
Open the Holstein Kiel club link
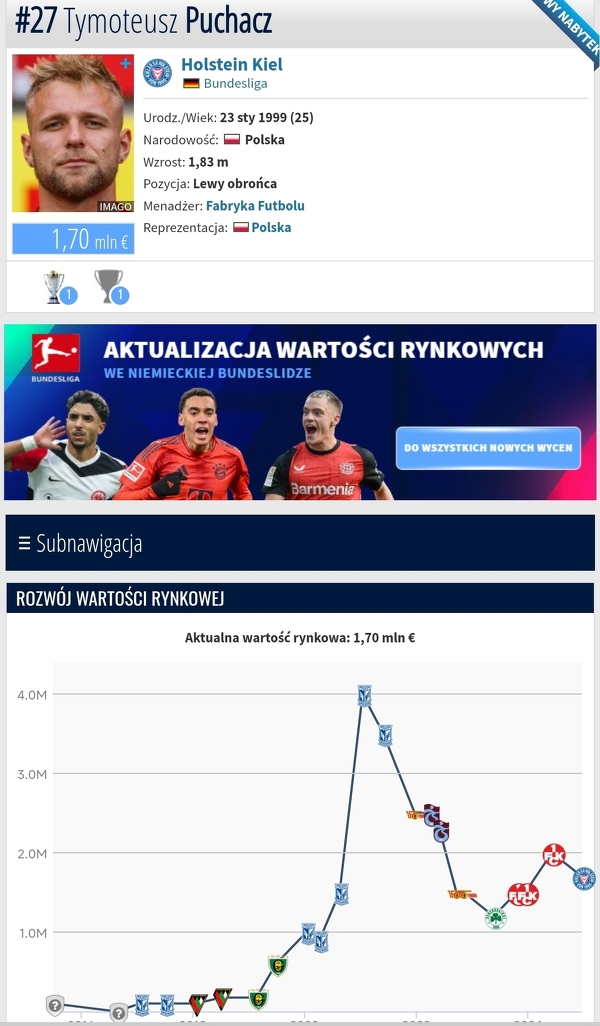231,64
